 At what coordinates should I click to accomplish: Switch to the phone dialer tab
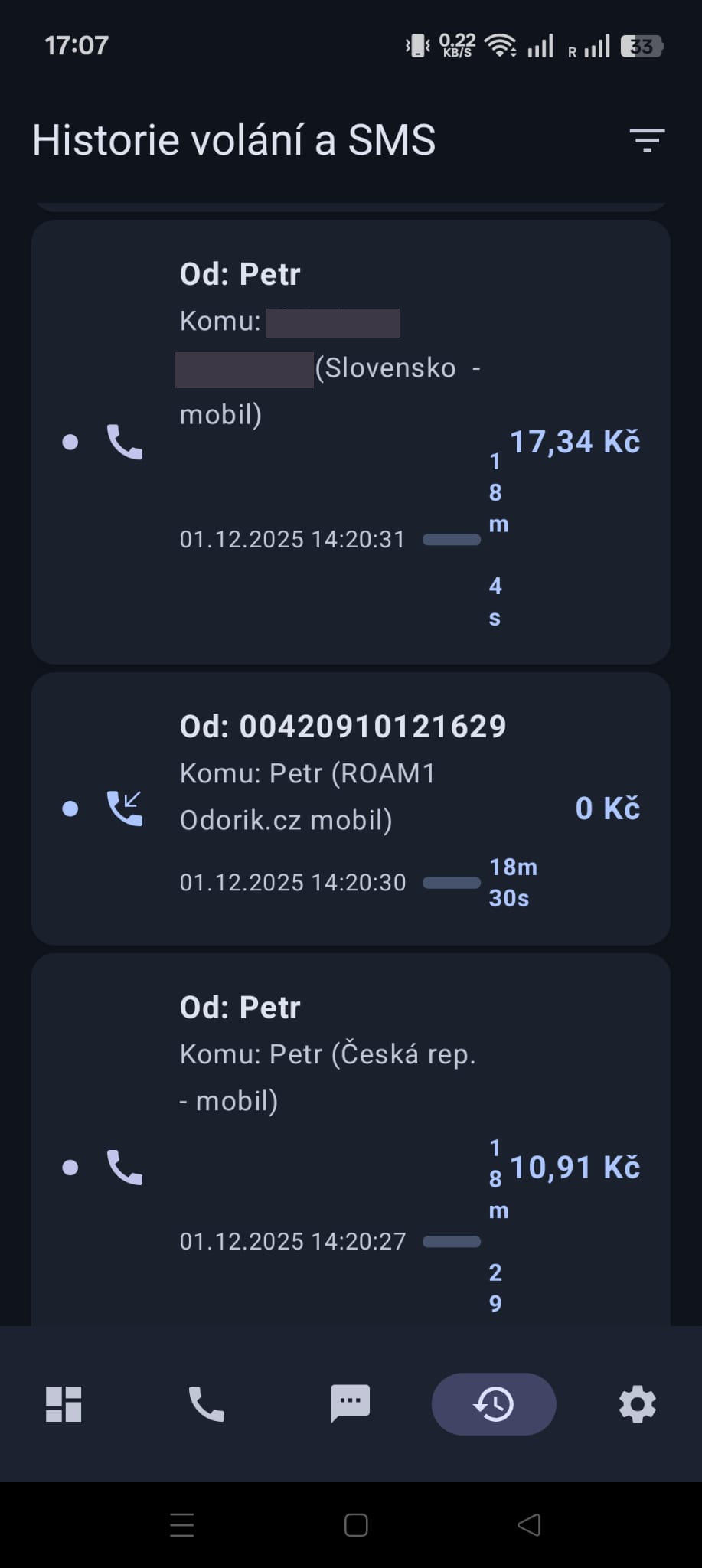pos(206,1404)
